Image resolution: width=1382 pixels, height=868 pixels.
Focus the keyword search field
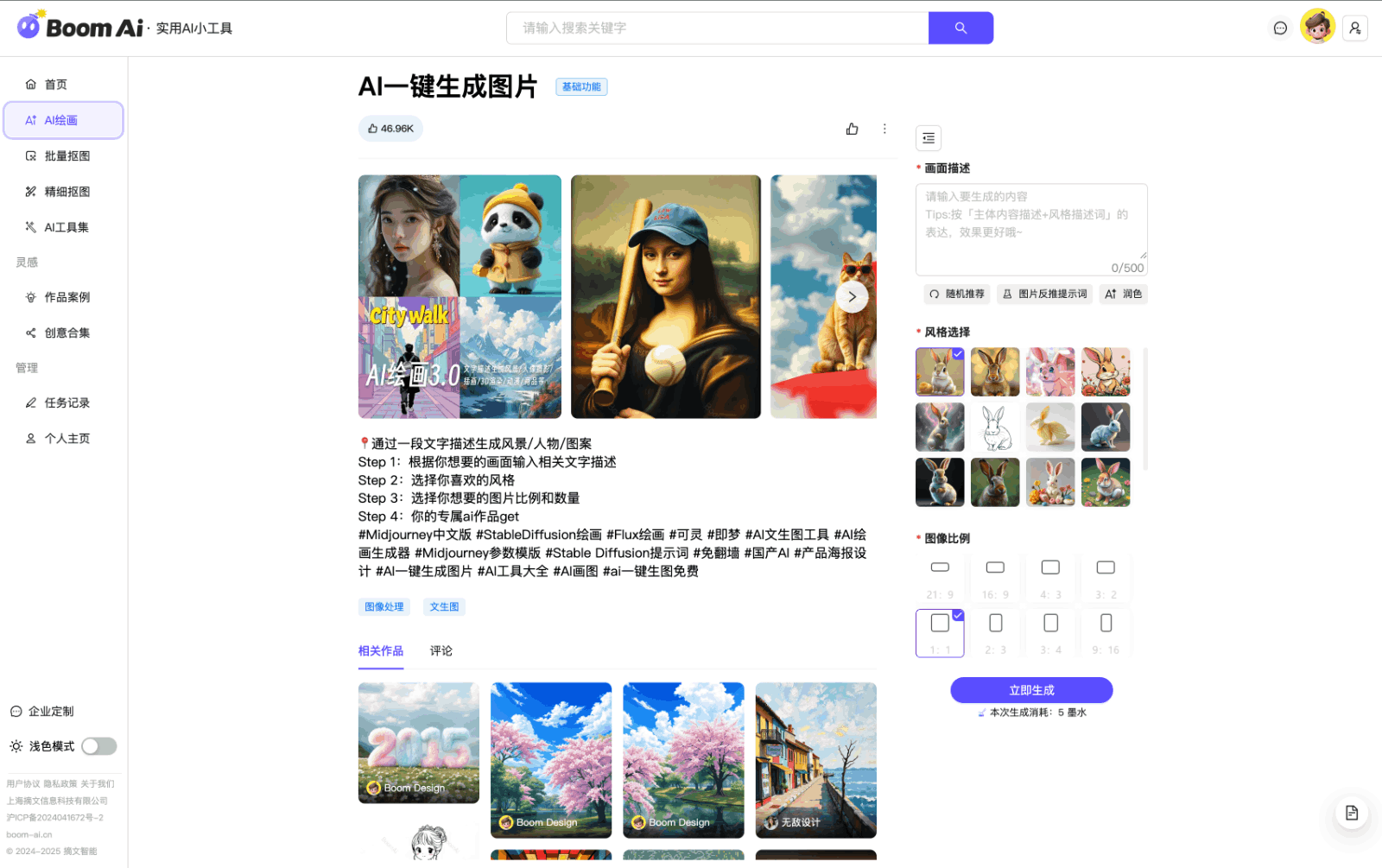[717, 28]
